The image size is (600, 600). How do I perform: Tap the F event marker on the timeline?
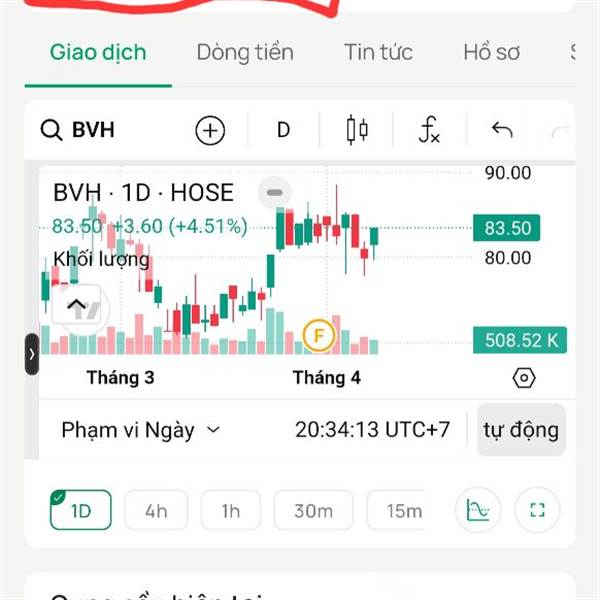click(319, 335)
